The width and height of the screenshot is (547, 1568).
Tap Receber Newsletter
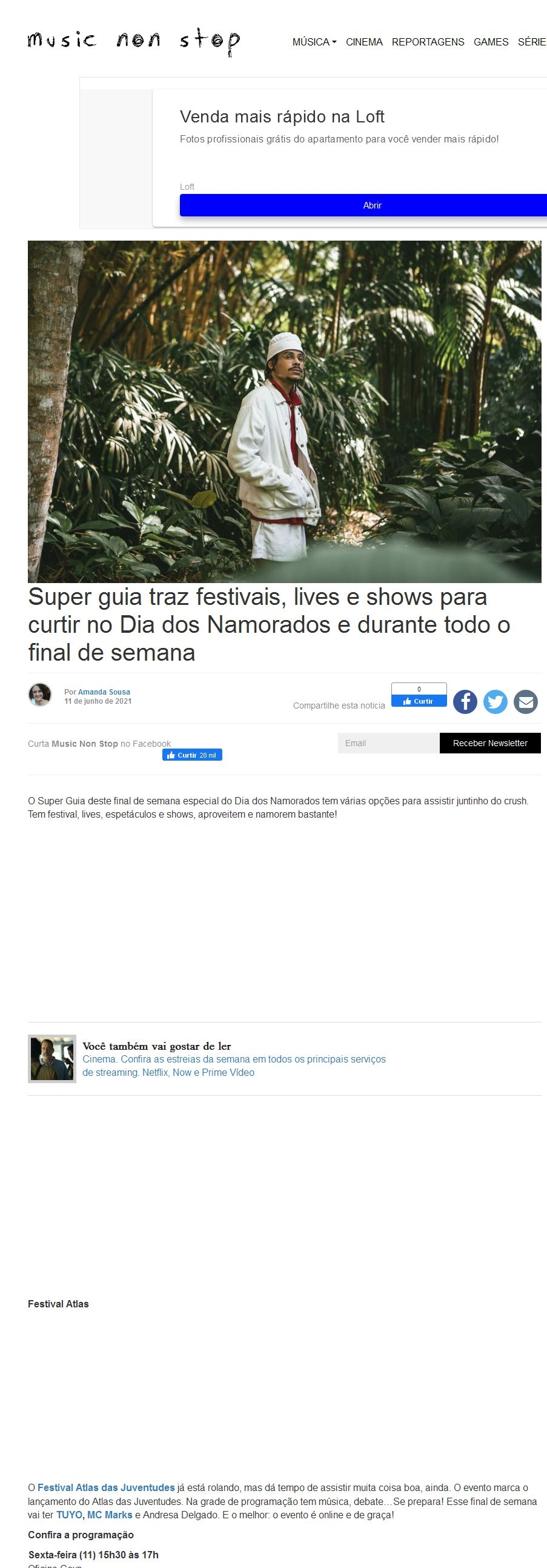490,743
